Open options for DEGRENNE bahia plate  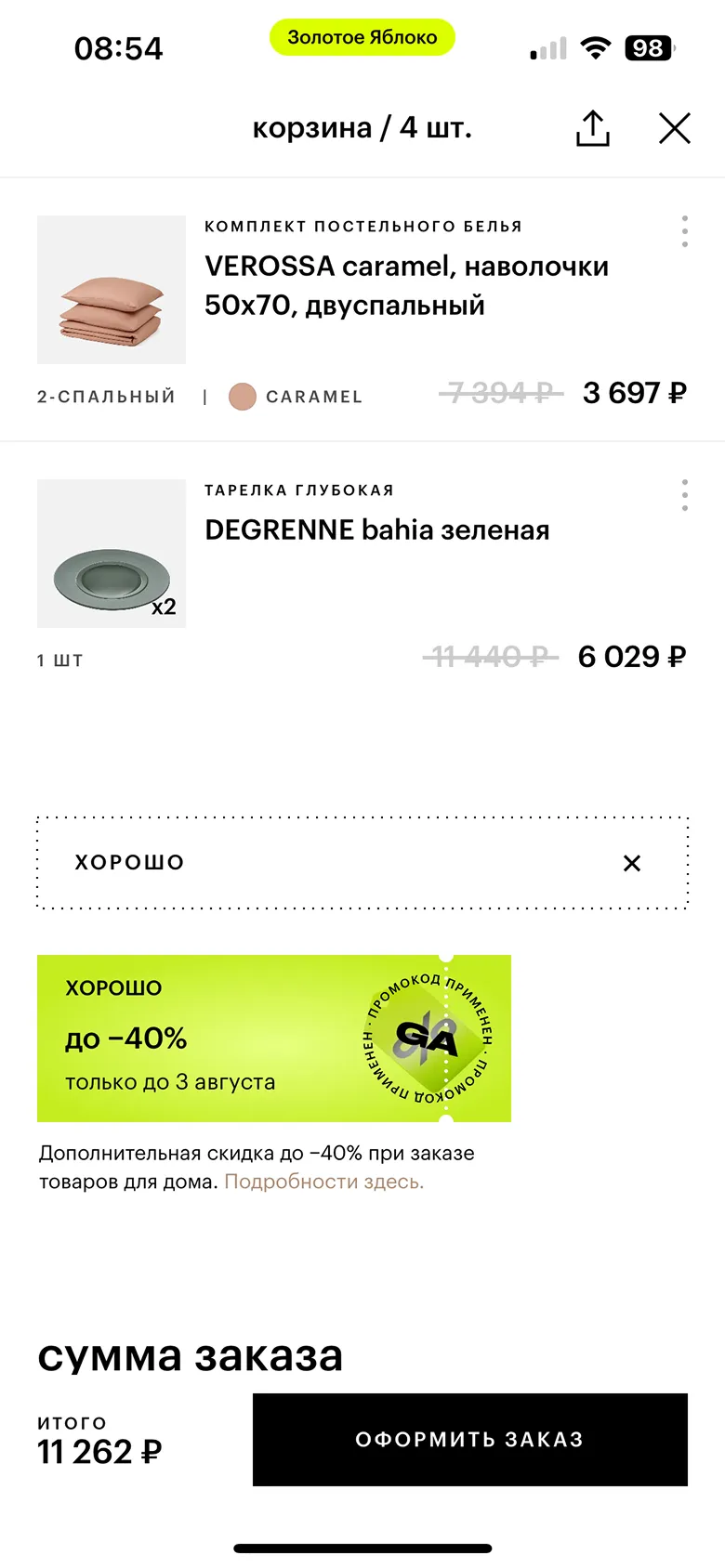684,495
